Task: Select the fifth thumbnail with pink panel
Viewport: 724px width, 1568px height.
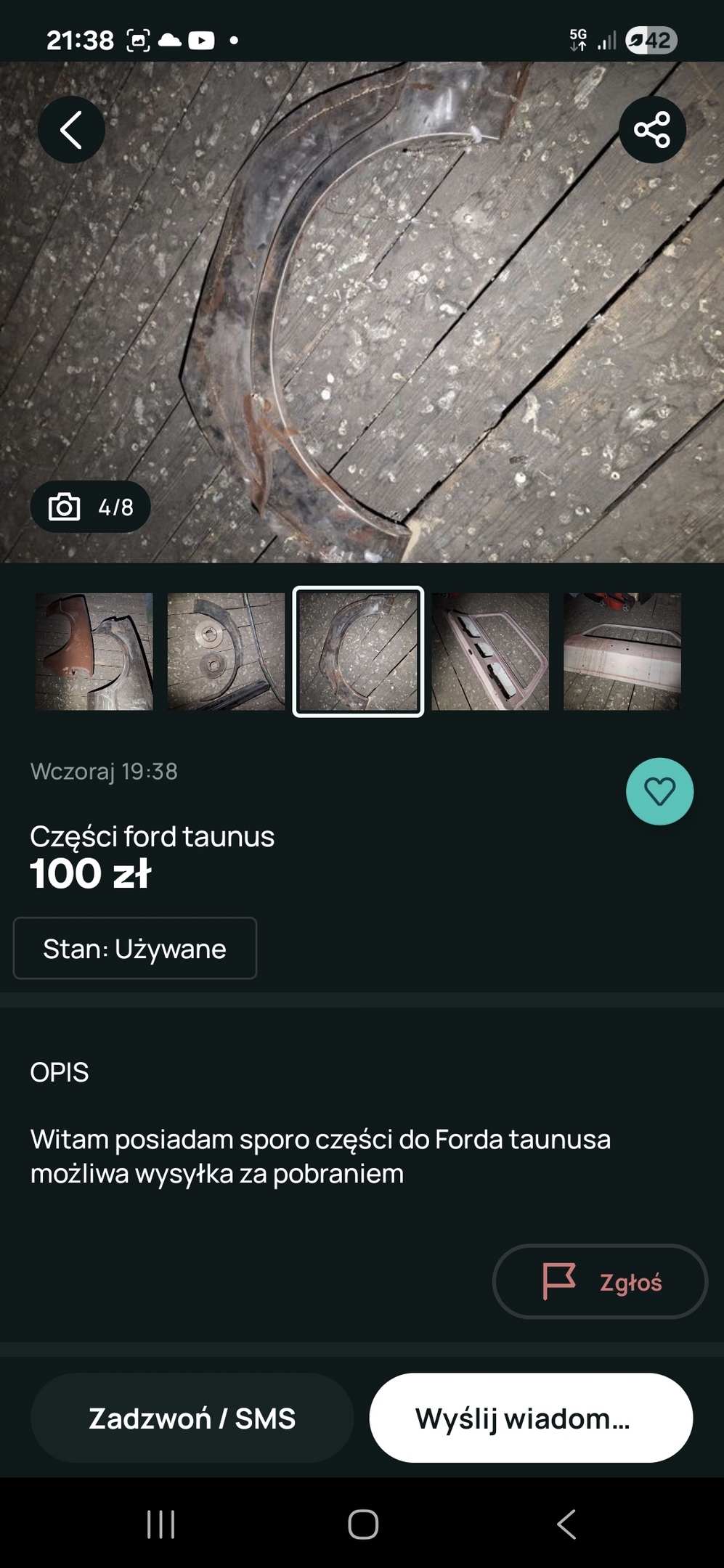Action: click(622, 651)
